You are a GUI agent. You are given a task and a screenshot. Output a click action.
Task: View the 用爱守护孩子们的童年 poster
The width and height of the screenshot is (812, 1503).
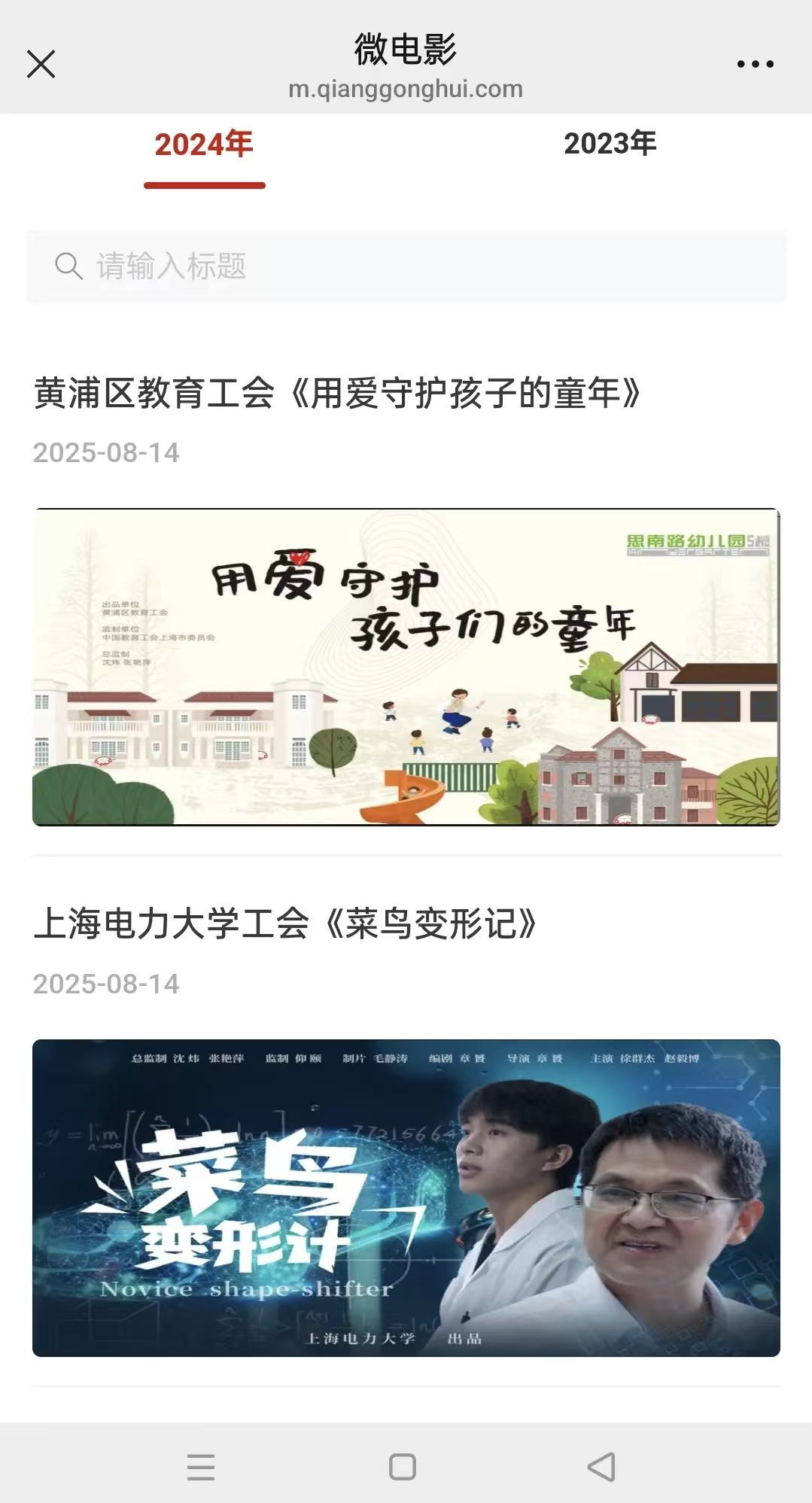(x=406, y=667)
